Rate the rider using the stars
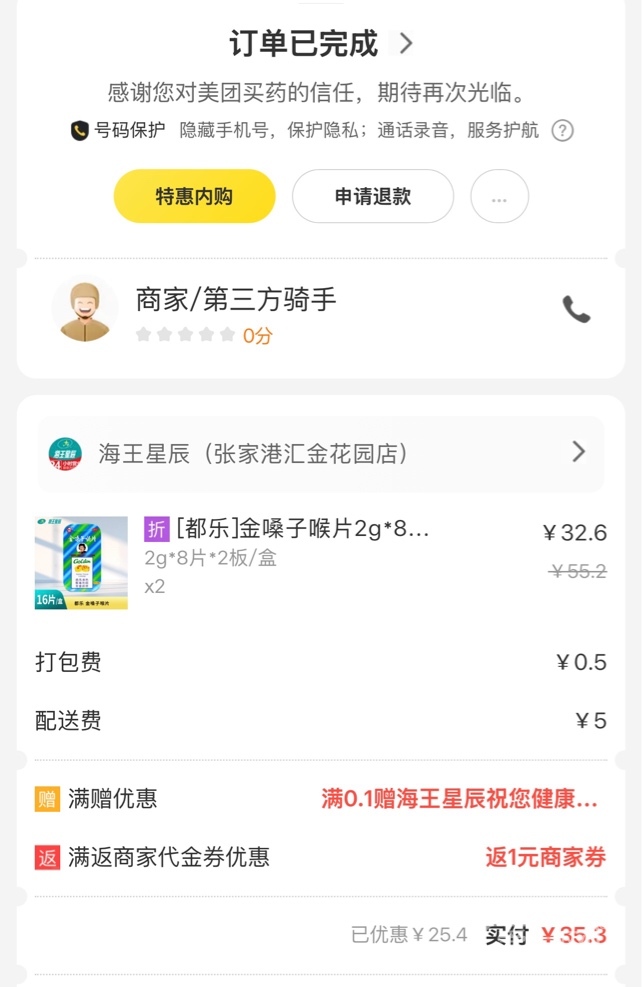The width and height of the screenshot is (642, 987). (x=186, y=335)
